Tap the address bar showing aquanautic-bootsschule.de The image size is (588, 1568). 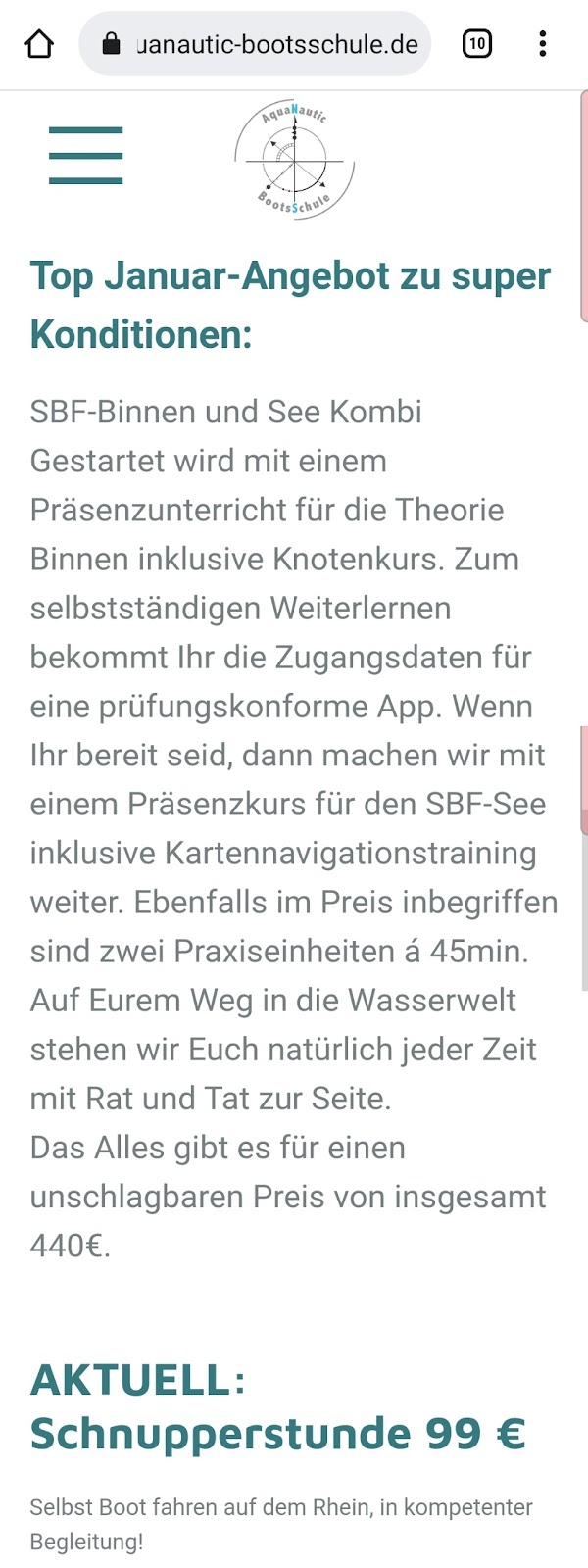(255, 44)
